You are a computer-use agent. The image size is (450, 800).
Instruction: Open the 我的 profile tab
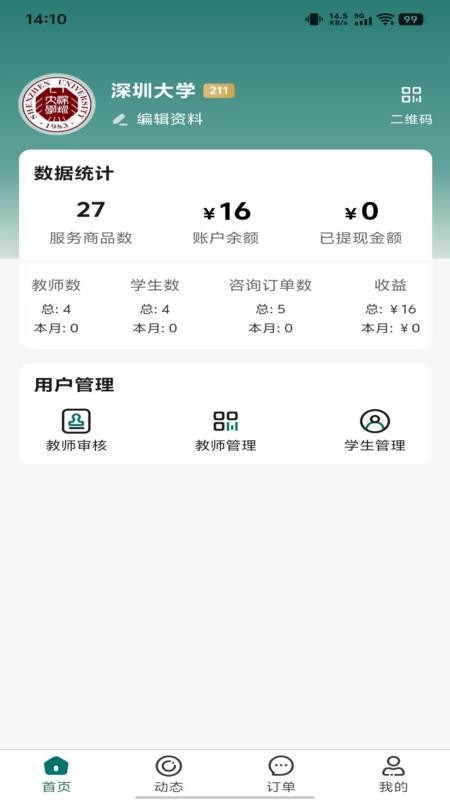point(393,774)
